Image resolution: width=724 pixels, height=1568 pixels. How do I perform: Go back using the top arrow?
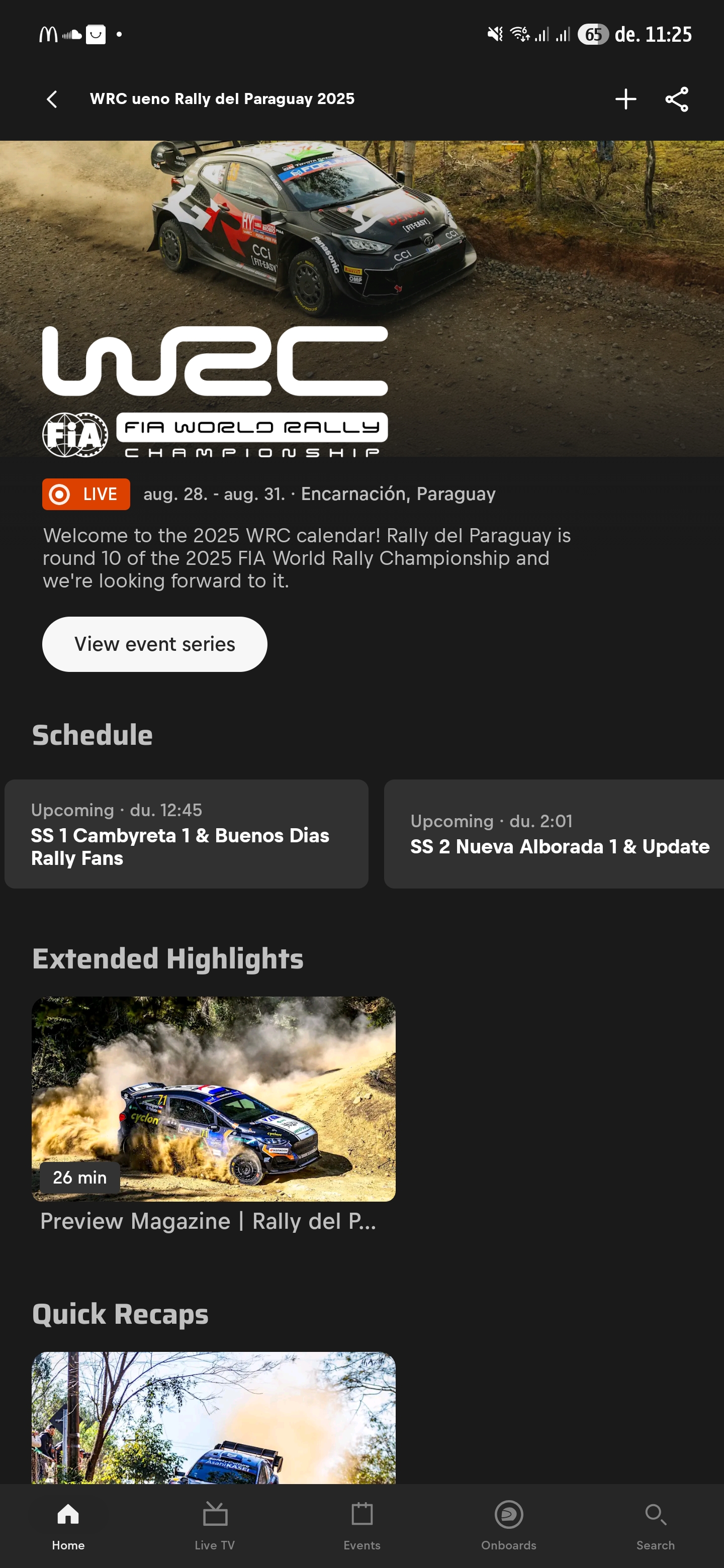pyautogui.click(x=52, y=99)
